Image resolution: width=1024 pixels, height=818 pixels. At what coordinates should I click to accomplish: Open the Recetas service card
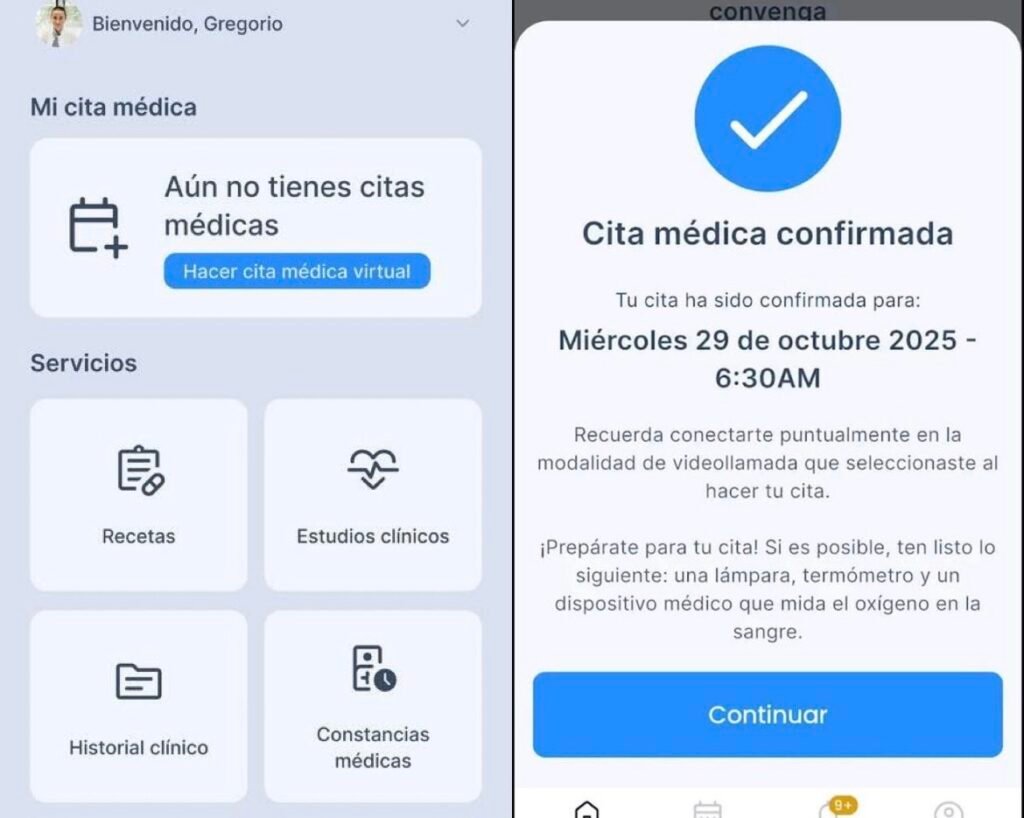pos(139,495)
